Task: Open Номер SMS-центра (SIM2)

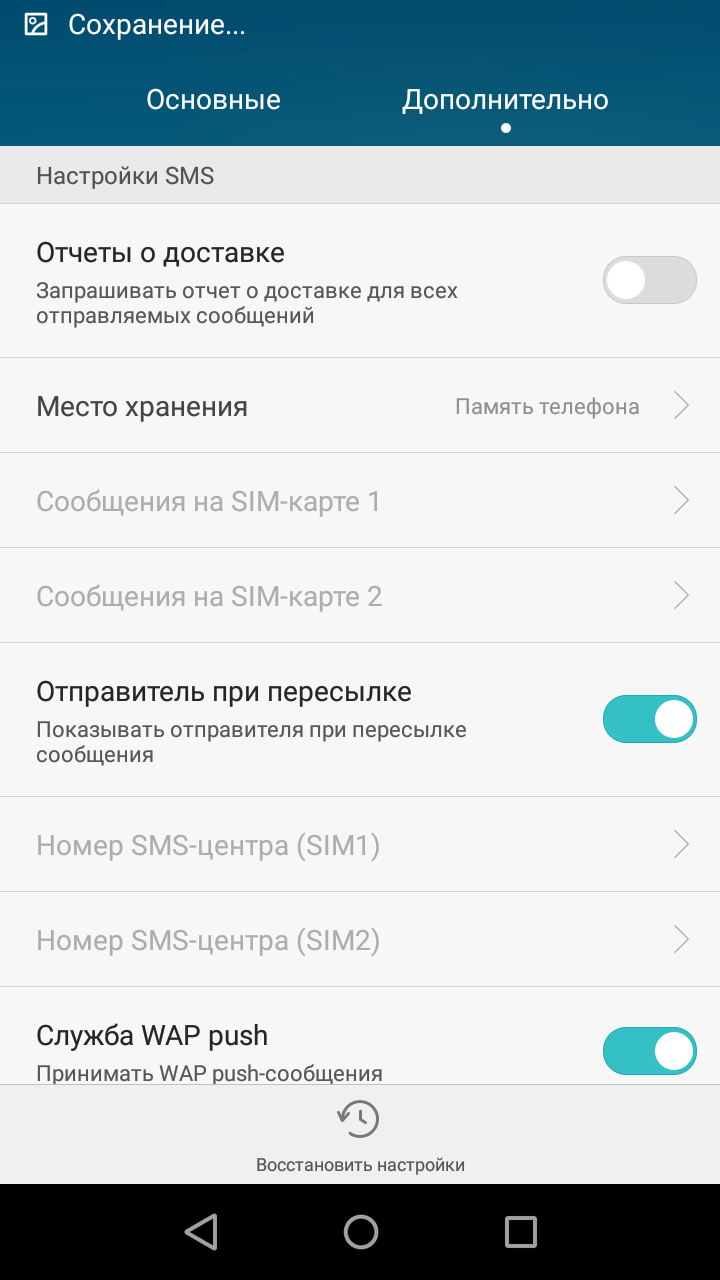Action: (360, 940)
